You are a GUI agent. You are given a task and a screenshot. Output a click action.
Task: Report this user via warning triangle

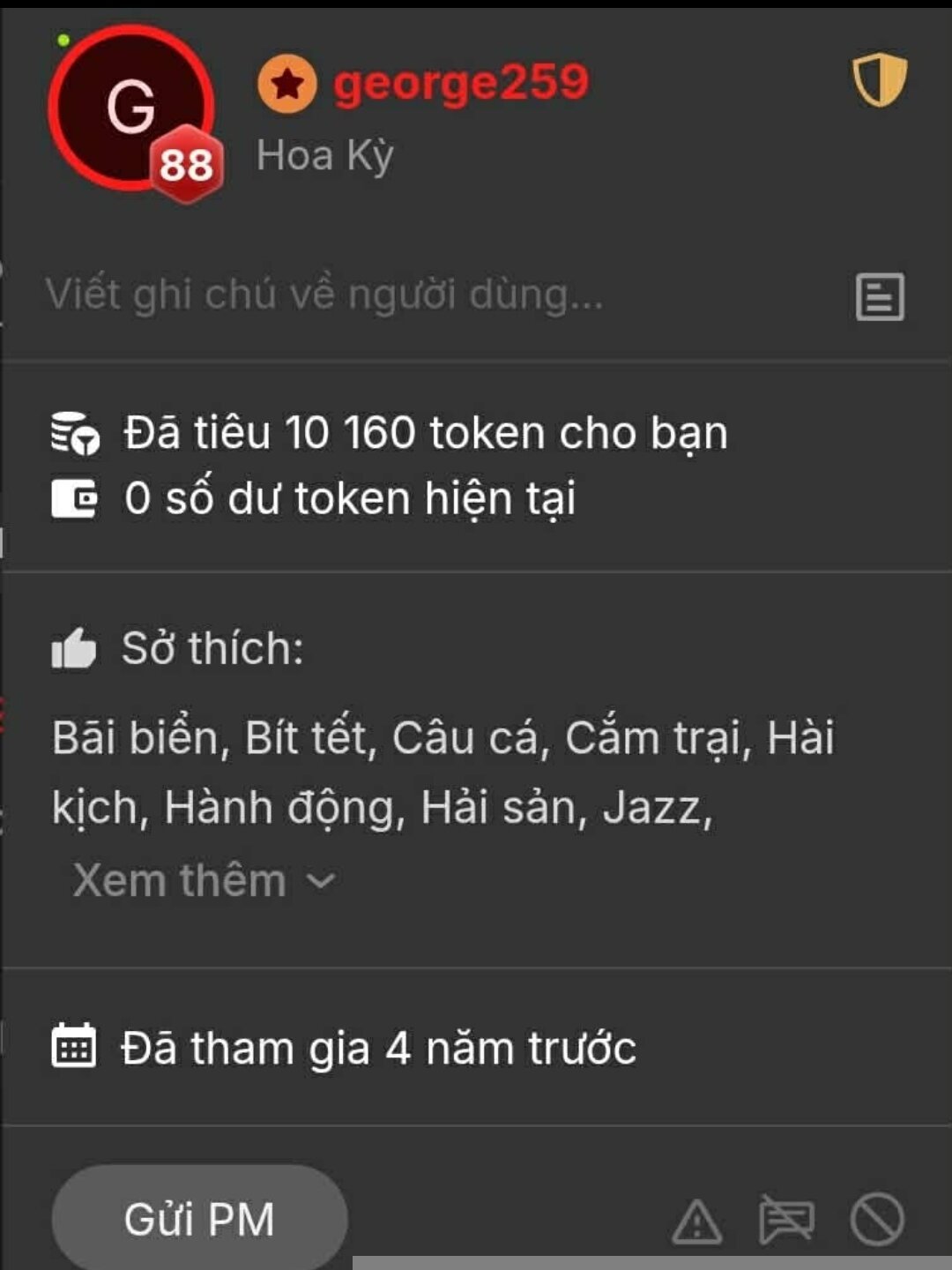tap(697, 1221)
